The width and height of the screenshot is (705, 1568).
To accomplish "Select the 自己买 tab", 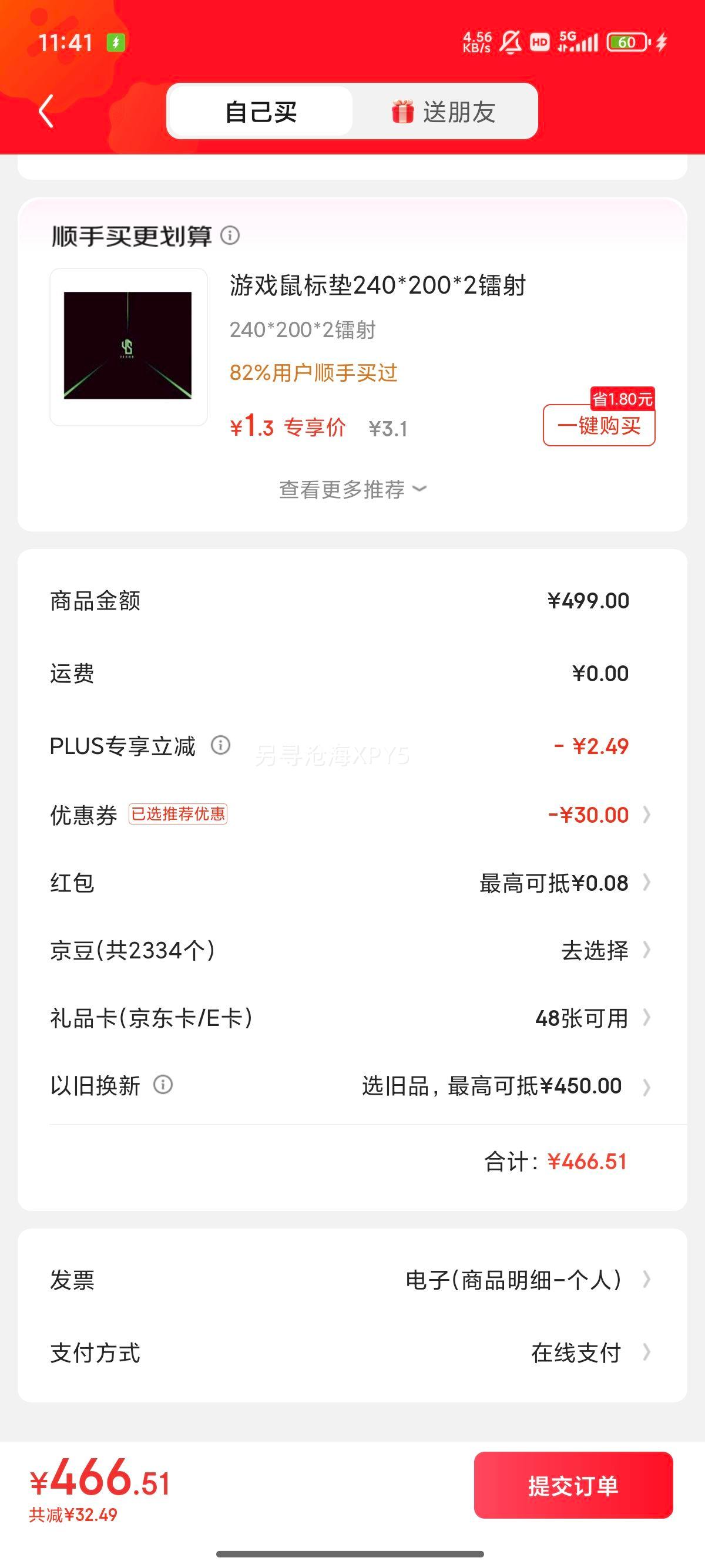I will pos(261,112).
